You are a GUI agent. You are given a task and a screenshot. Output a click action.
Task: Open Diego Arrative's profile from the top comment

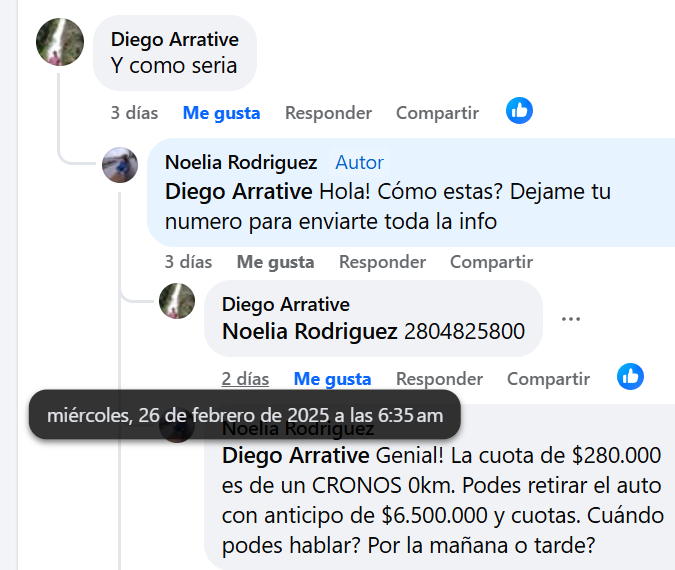(x=175, y=40)
